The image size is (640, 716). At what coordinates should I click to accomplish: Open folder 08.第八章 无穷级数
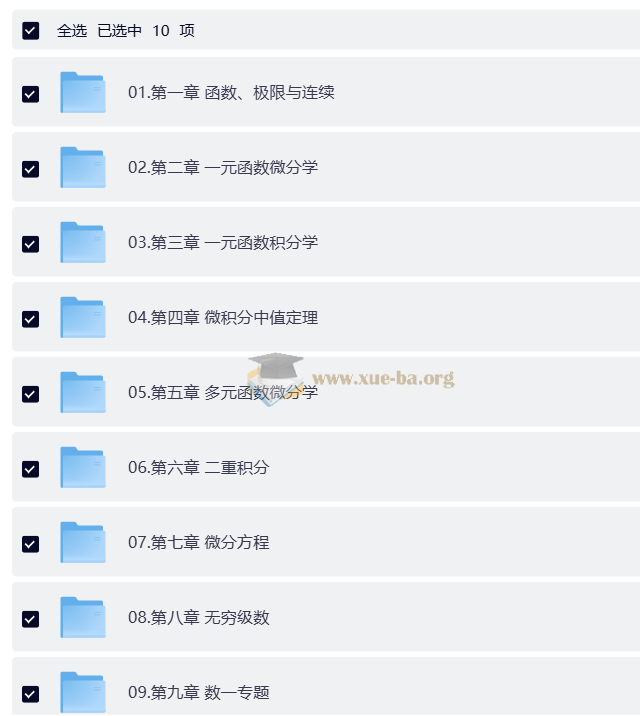point(198,618)
